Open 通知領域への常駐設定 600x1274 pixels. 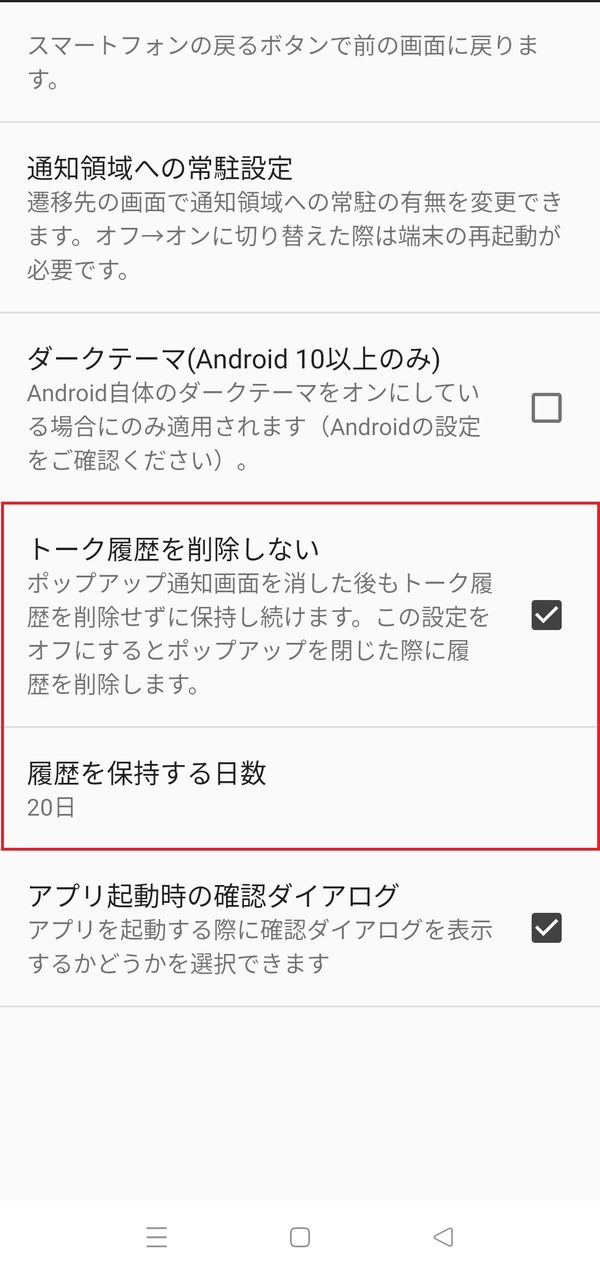[x=300, y=217]
